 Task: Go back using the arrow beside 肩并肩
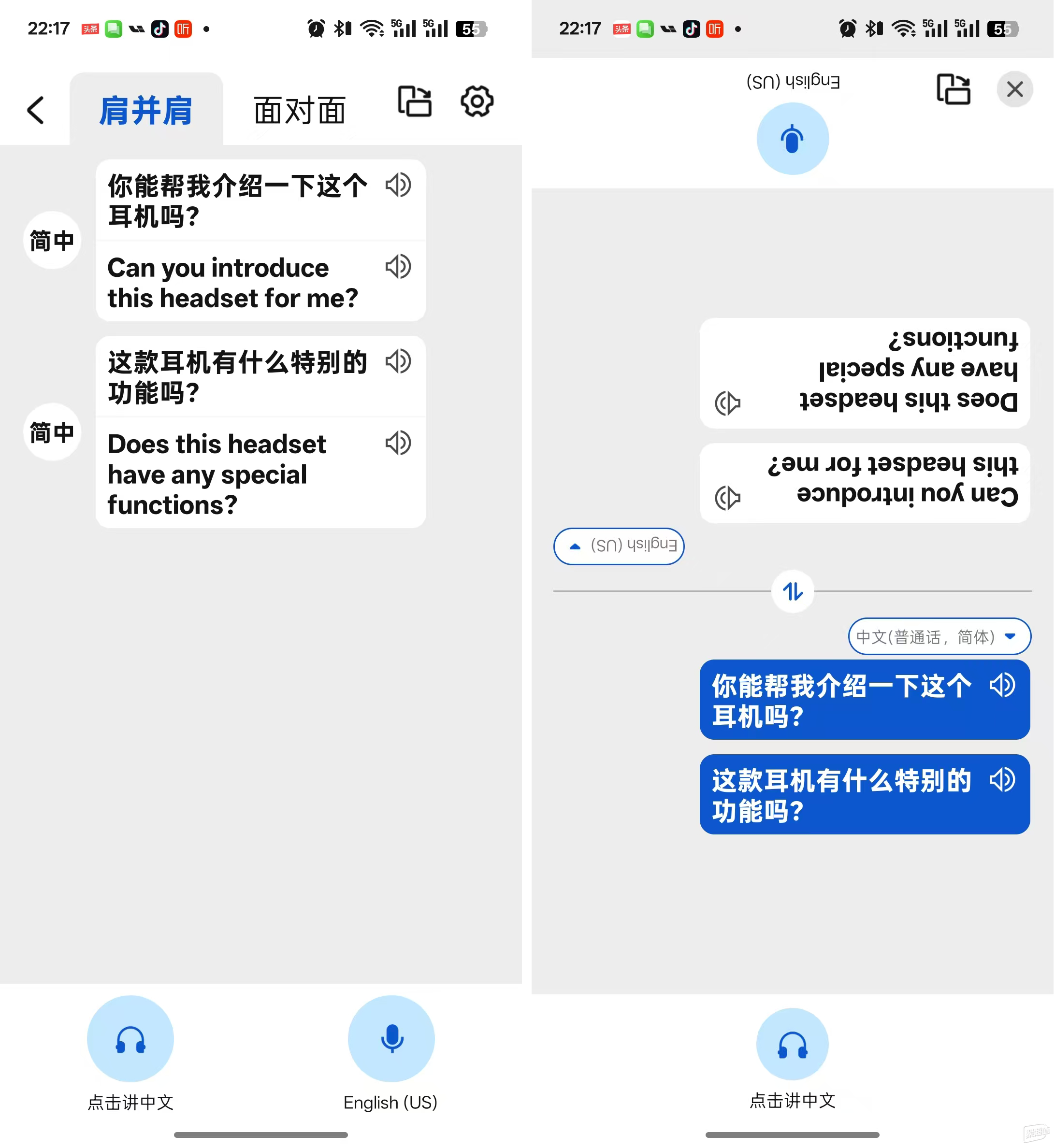tap(35, 110)
